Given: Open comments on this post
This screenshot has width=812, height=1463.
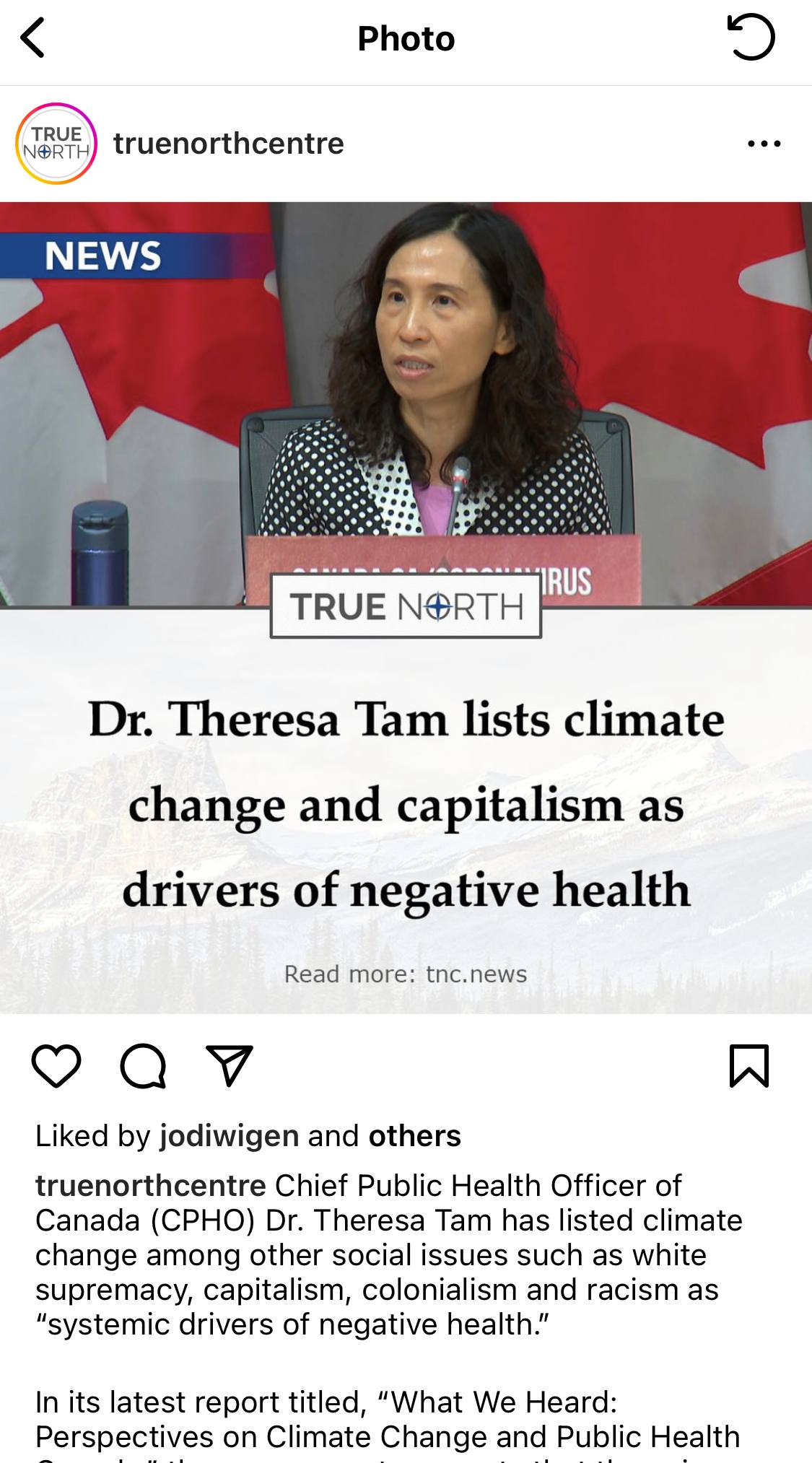Looking at the screenshot, I should (143, 1065).
